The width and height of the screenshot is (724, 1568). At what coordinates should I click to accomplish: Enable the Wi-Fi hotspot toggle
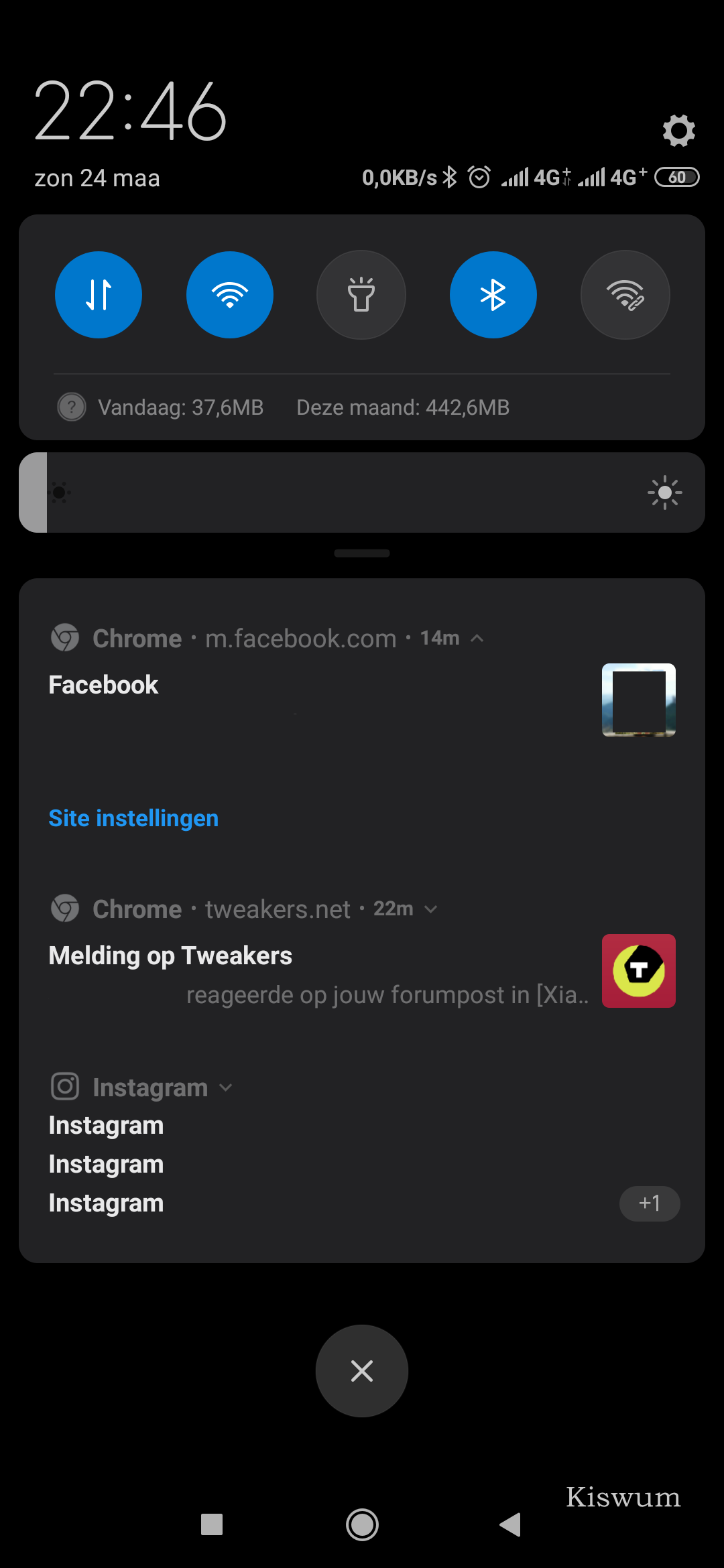pyautogui.click(x=625, y=295)
